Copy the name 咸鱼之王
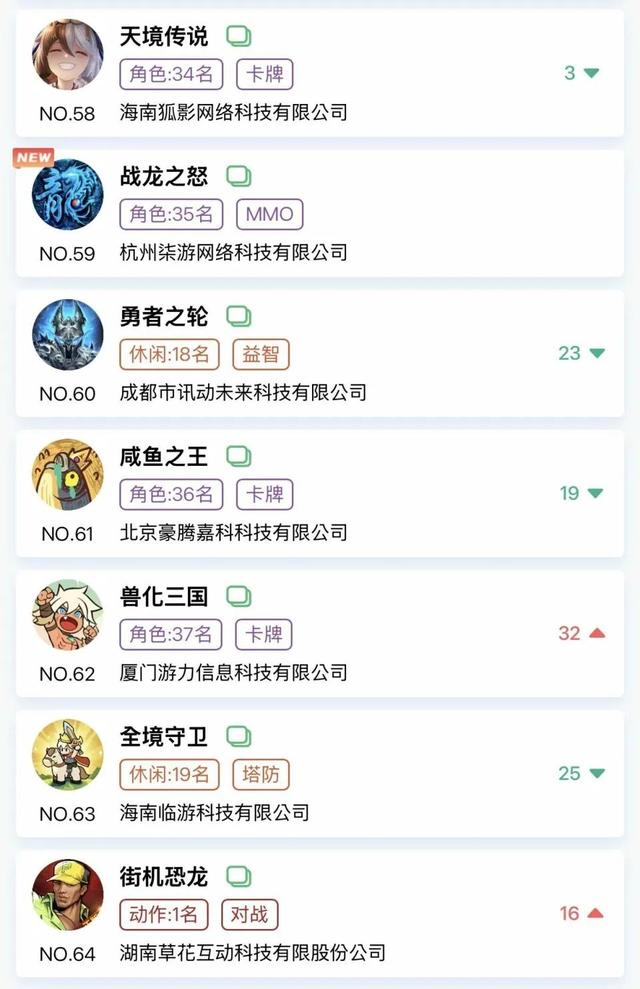 click(x=238, y=457)
